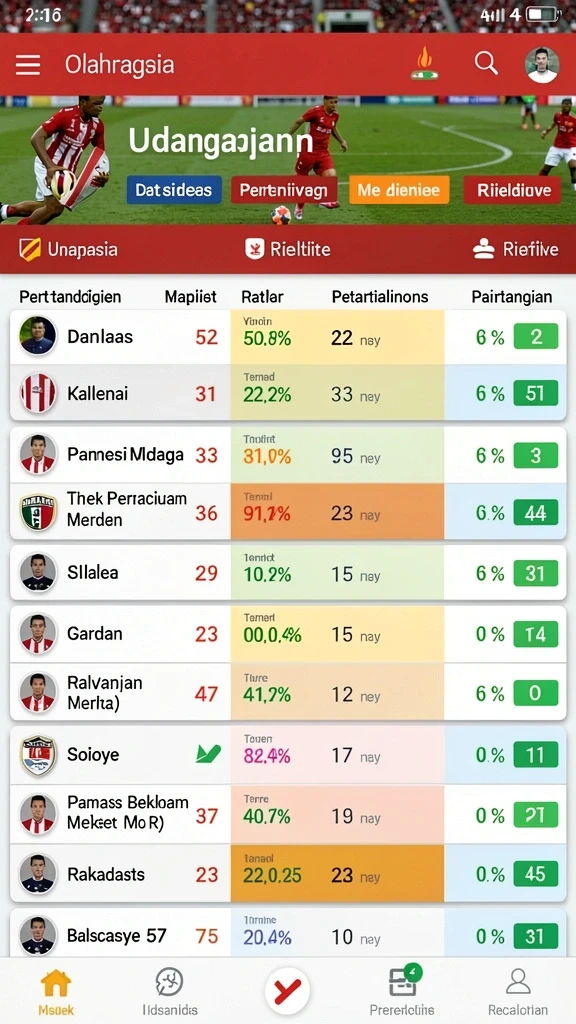Select the Dat sideas chip
Viewport: 576px width, 1024px height.
(174, 190)
